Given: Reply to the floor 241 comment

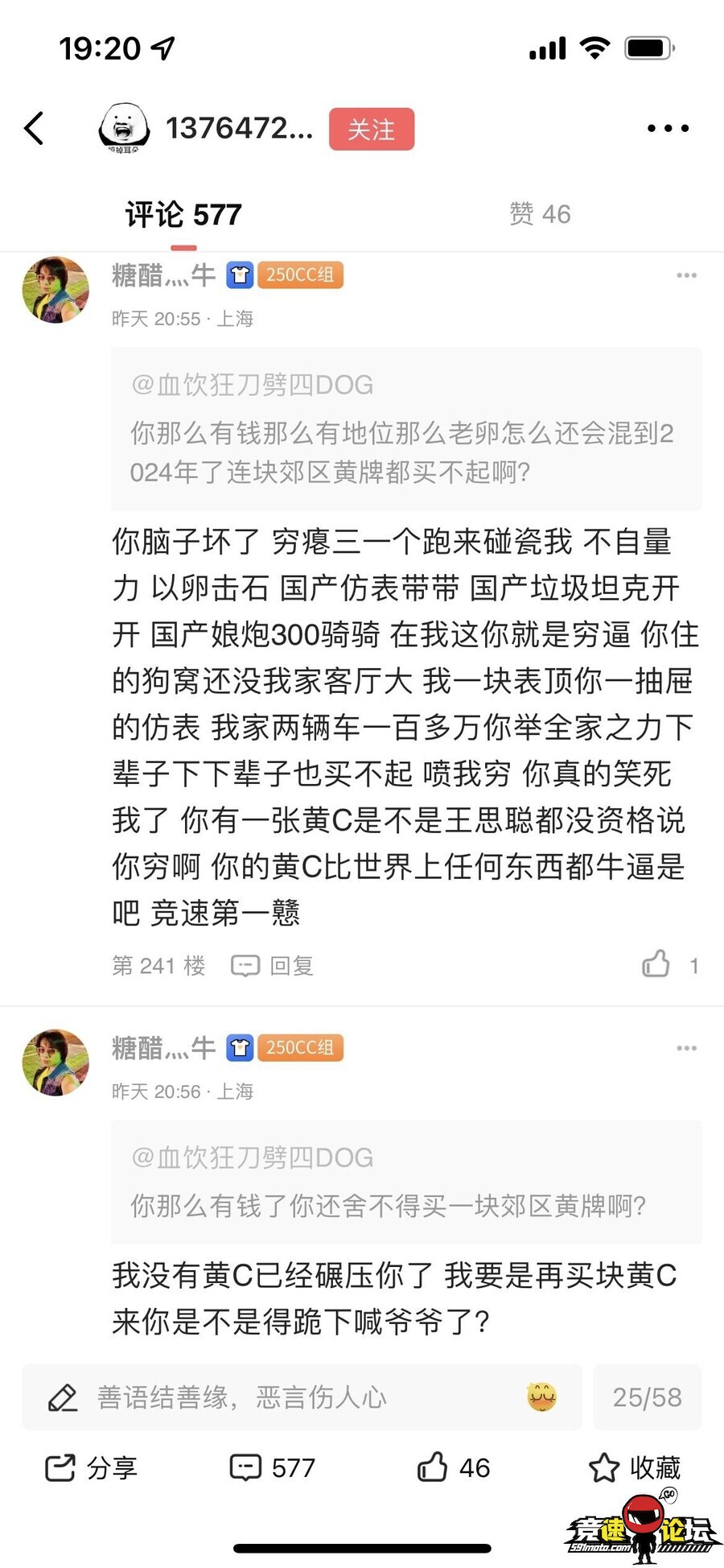Looking at the screenshot, I should point(274,965).
